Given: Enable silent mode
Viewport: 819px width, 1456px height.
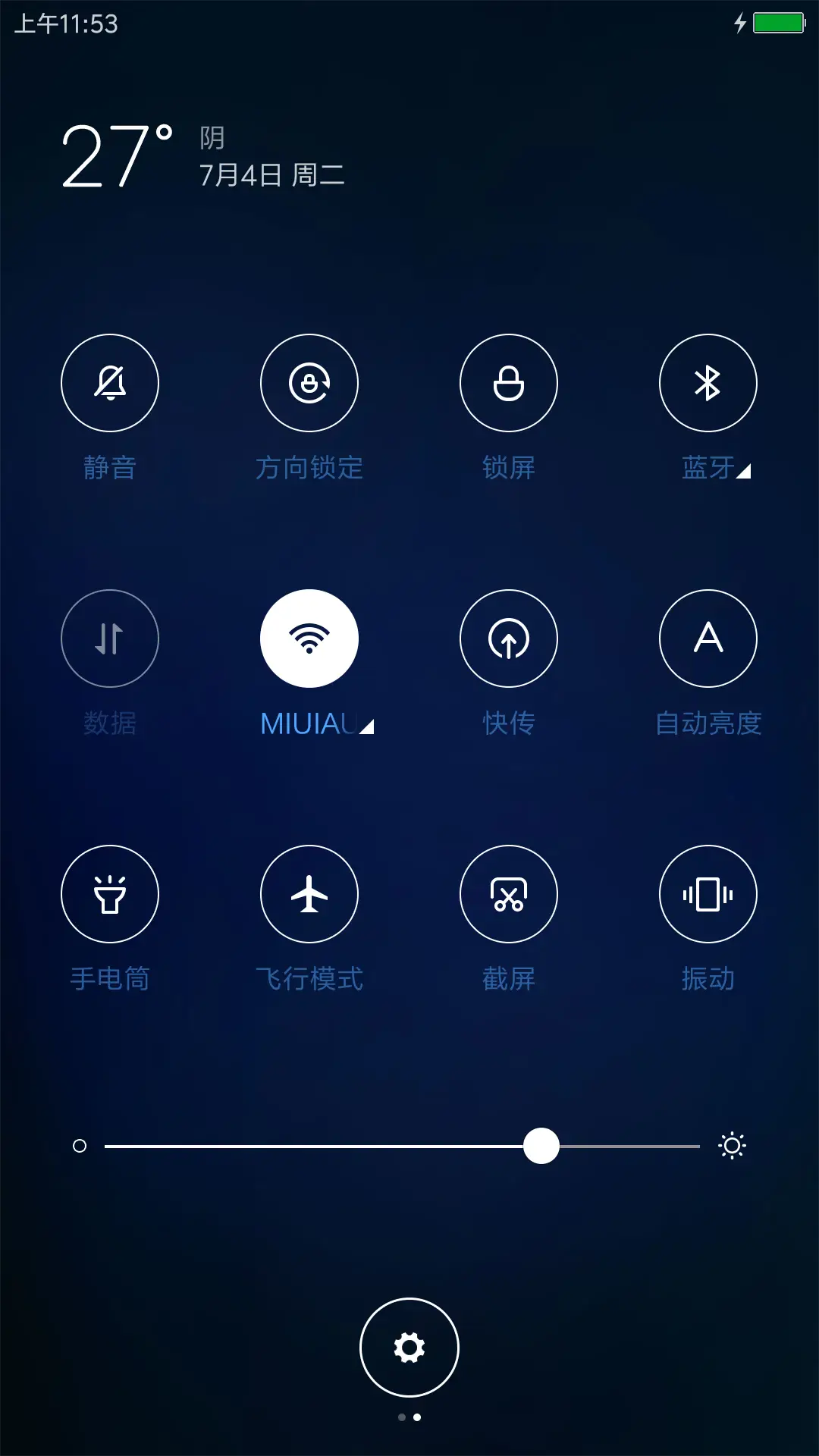Looking at the screenshot, I should 110,383.
